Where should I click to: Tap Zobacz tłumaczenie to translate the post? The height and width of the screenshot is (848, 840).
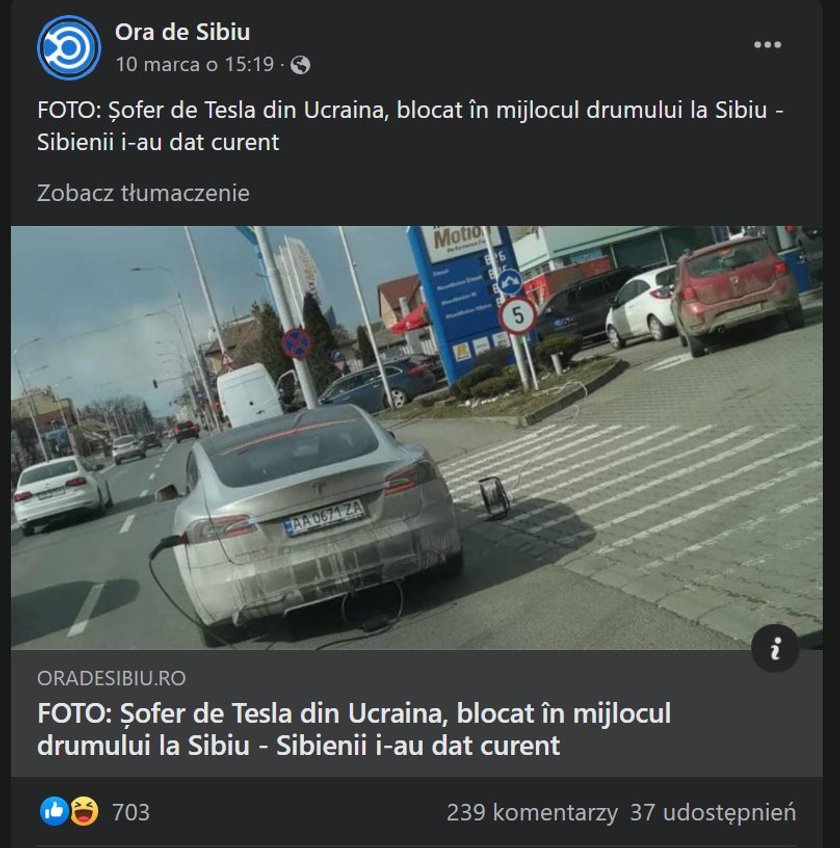pos(143,193)
